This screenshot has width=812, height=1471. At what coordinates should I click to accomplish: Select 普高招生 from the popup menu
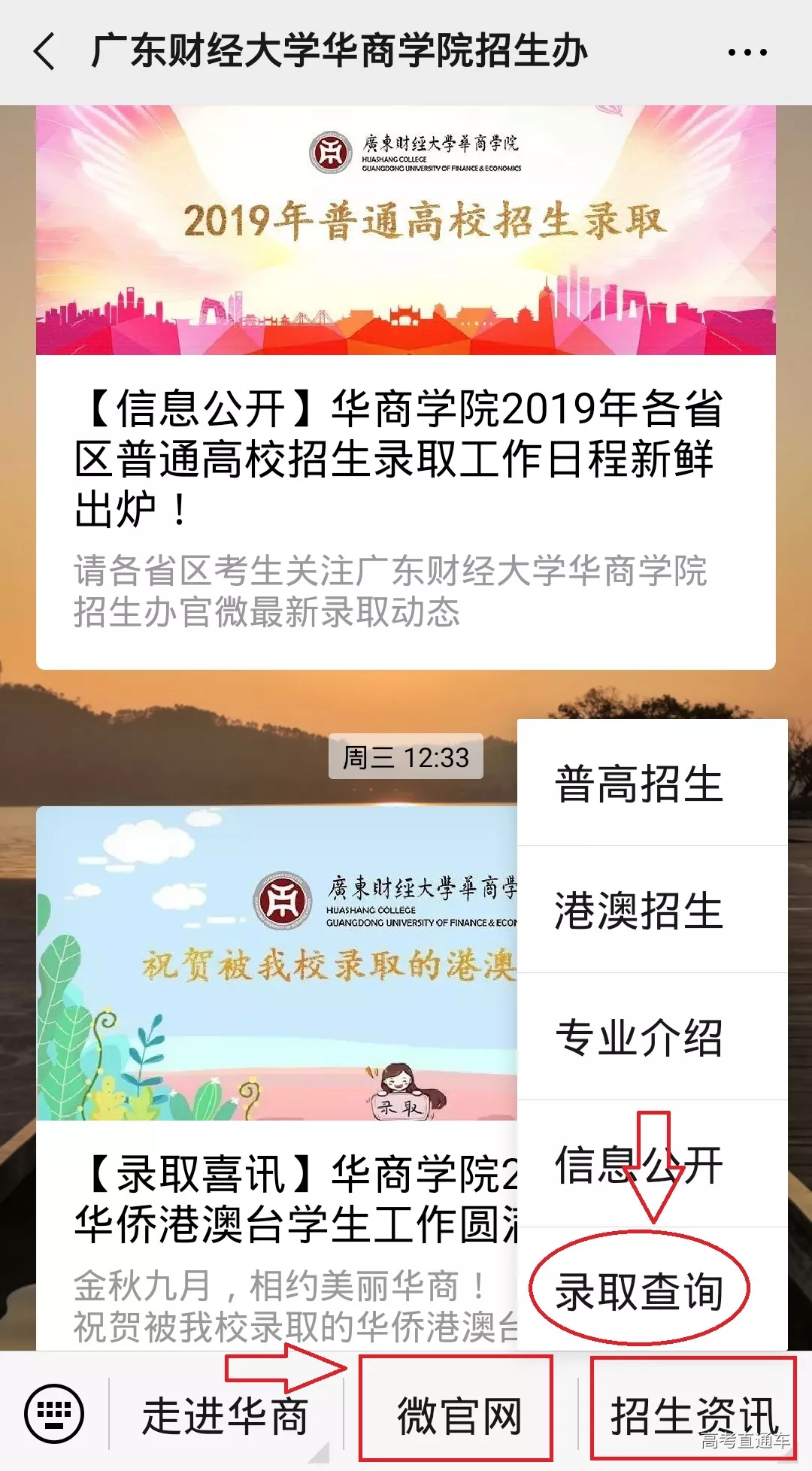tap(639, 784)
